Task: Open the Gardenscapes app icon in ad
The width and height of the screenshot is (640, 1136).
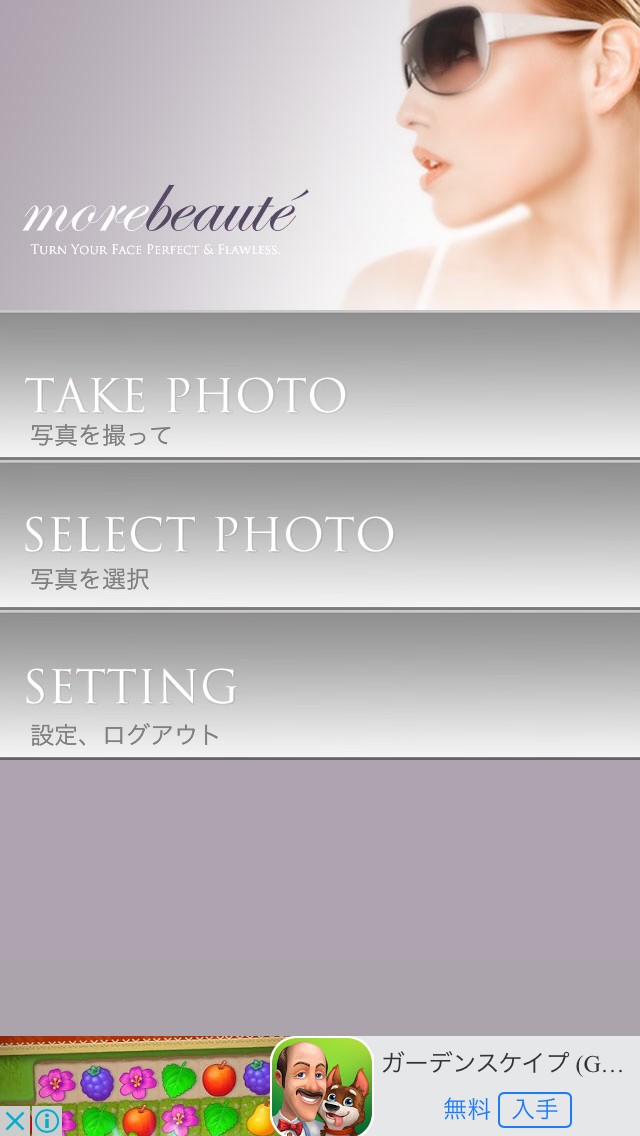Action: 322,1086
